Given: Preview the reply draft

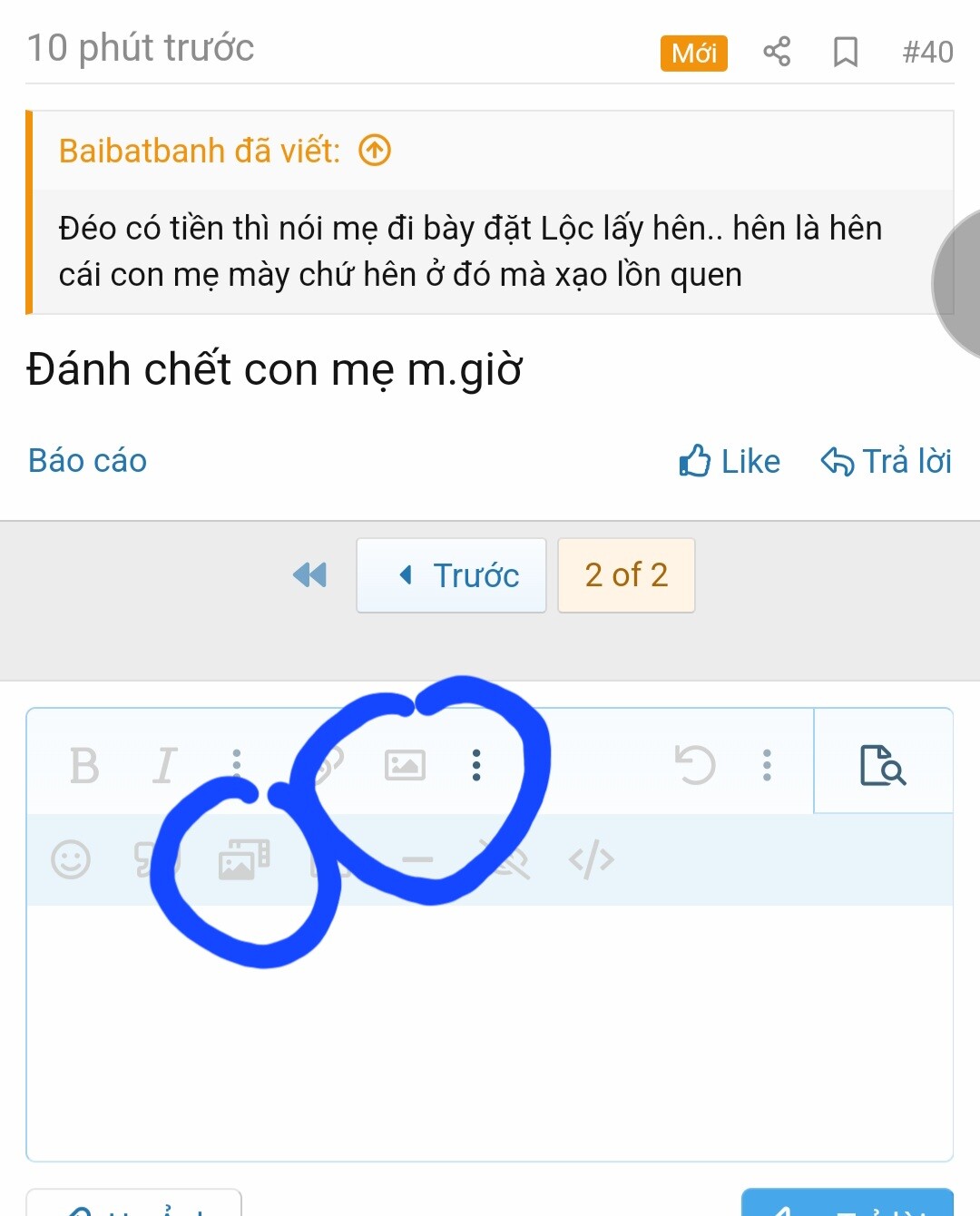Looking at the screenshot, I should (883, 765).
